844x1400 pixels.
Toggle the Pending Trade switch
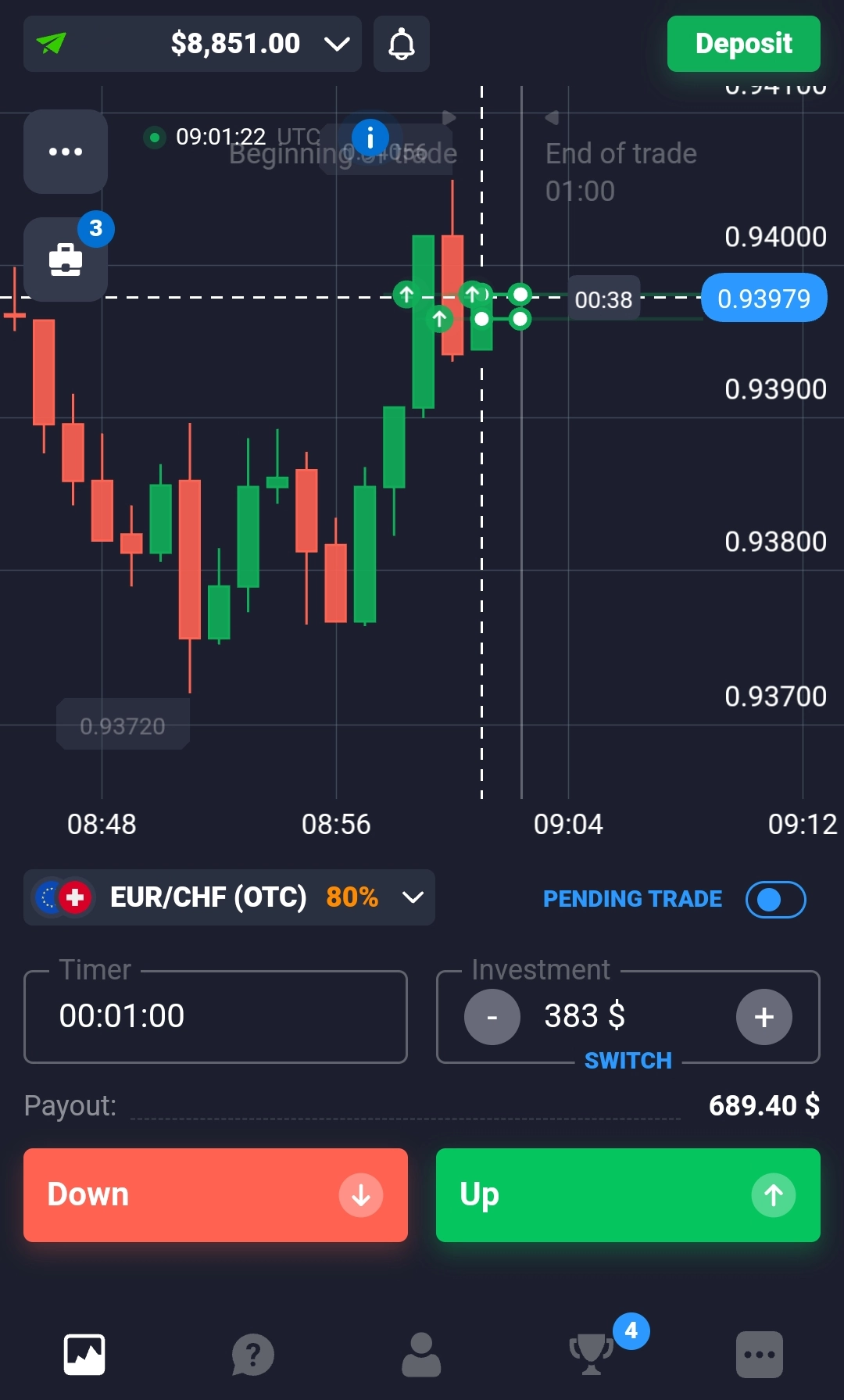[x=775, y=900]
